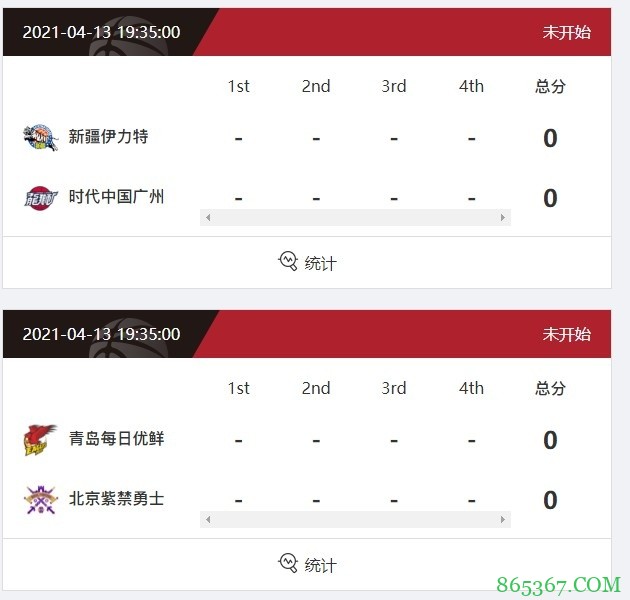Tap left scrollbar arrow under 北京紫禁勇士 scores
The image size is (630, 600).
208,520
